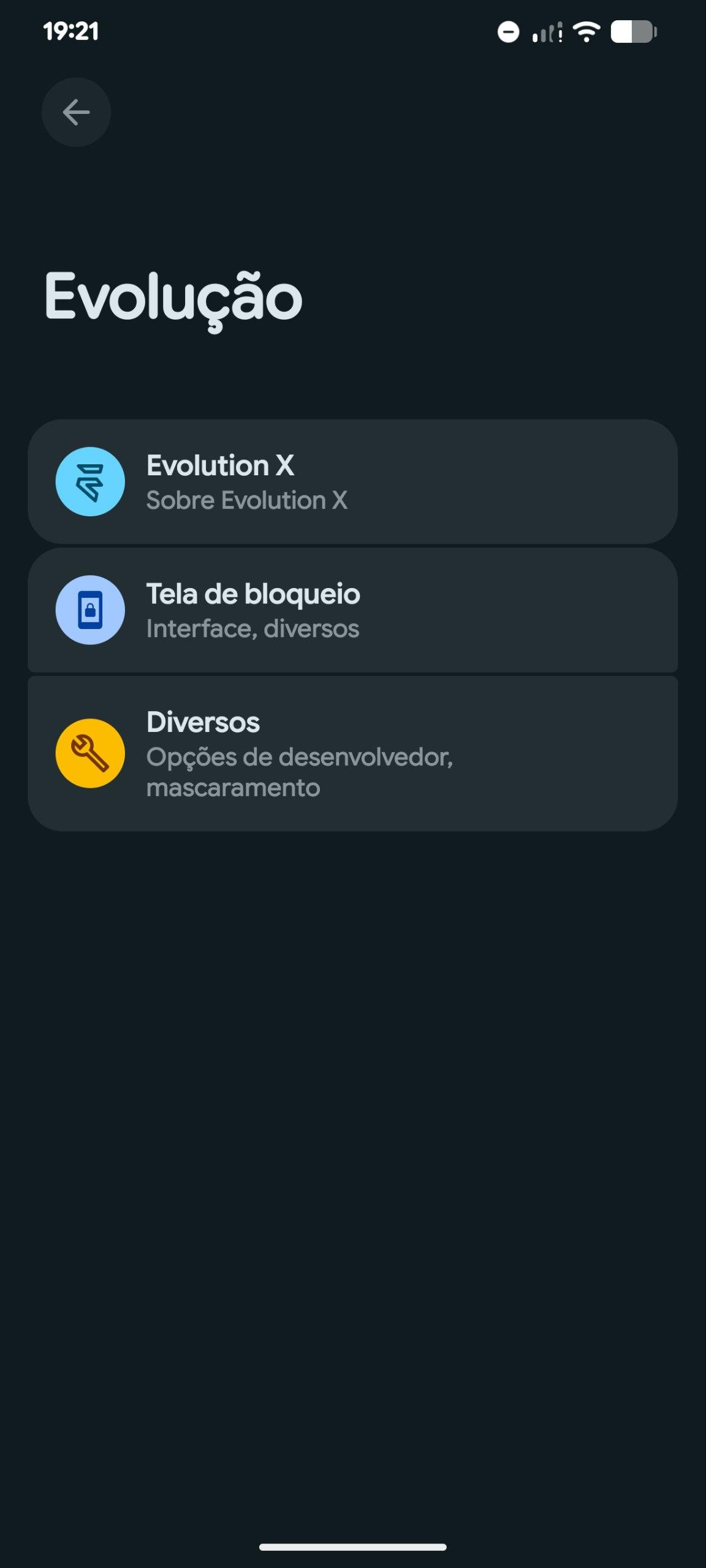Open the Evolution X about row
706x1568 pixels.
pyautogui.click(x=352, y=482)
